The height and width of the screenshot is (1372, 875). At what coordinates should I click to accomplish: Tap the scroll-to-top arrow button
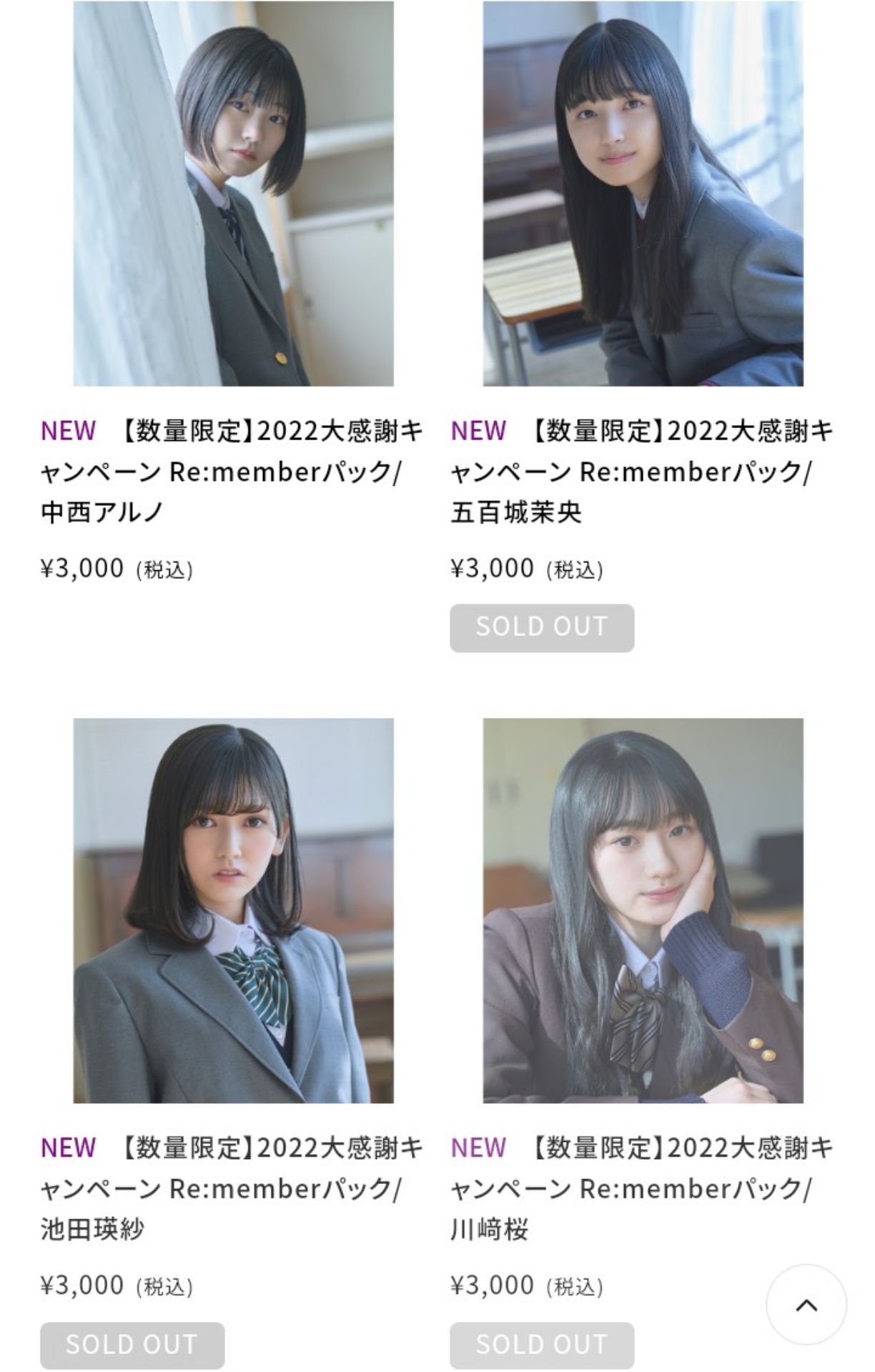(806, 1304)
